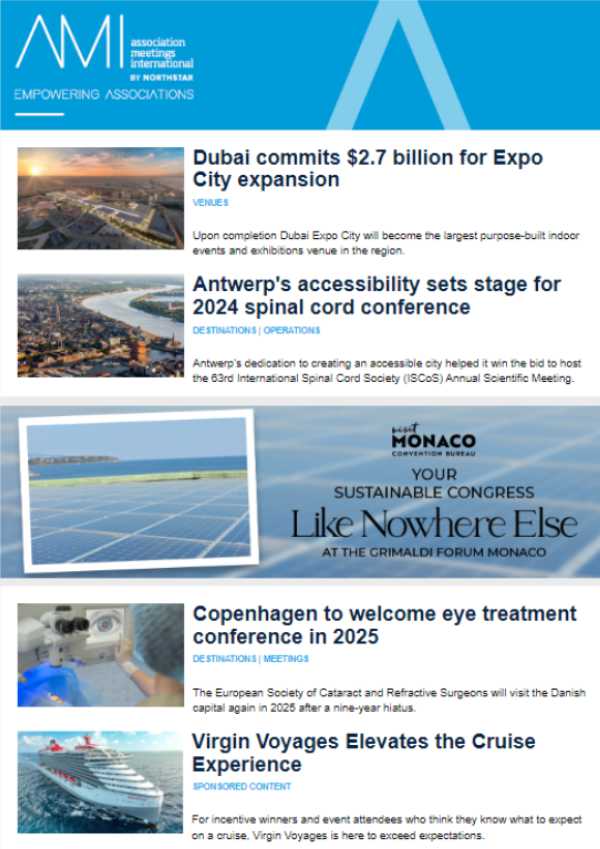Select the MEETINGS category tag

coord(287,659)
